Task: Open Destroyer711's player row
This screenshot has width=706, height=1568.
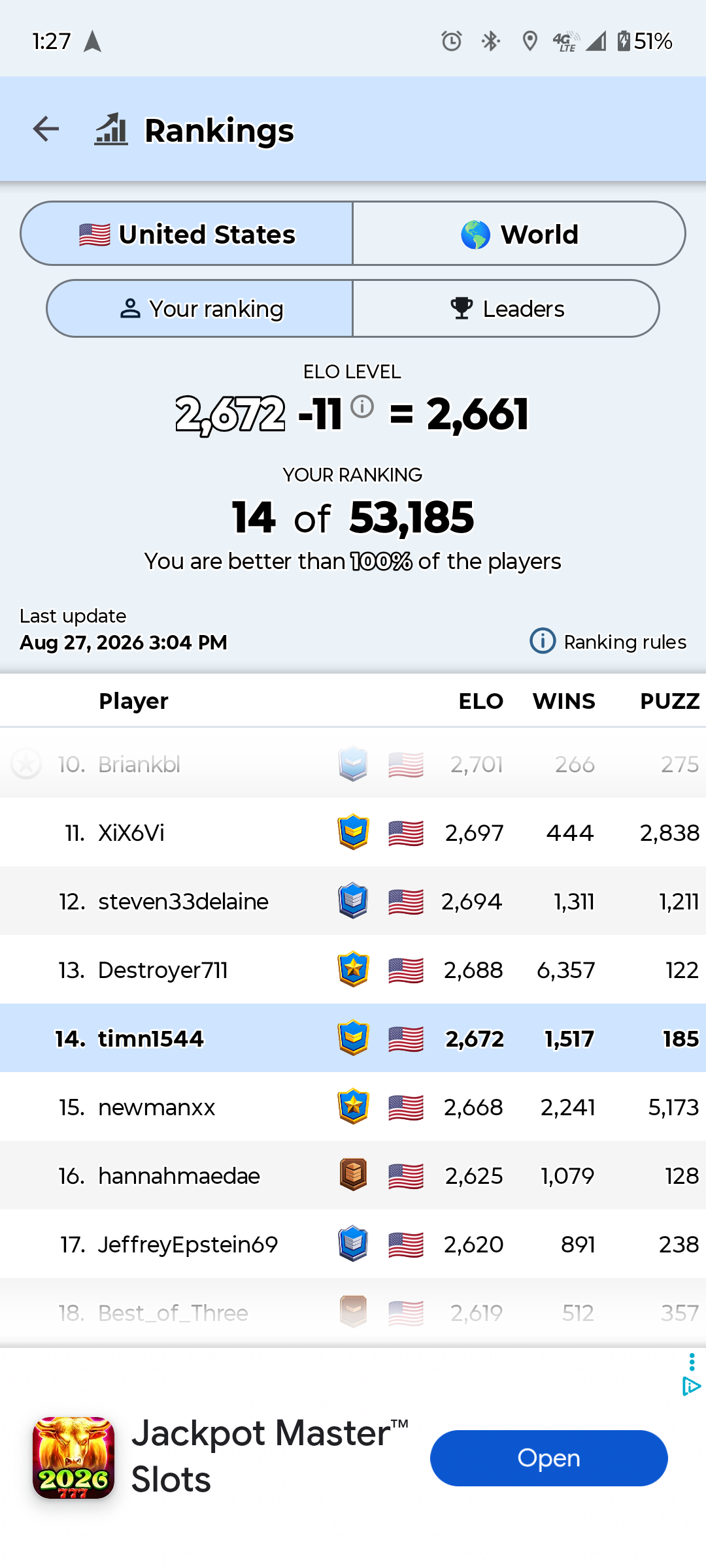Action: coord(353,970)
